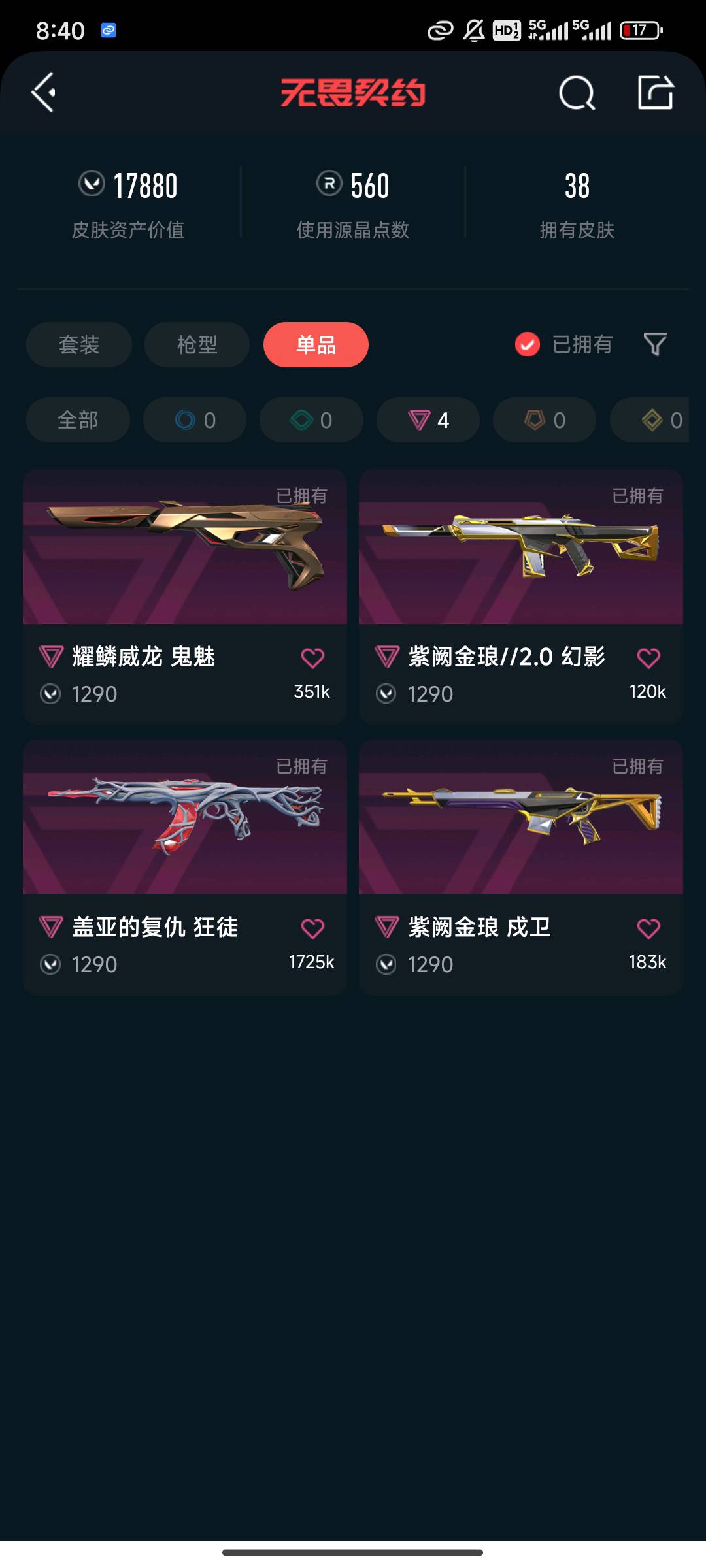This screenshot has height=1568, width=706.
Task: Switch to the 枪型 tab
Action: (197, 344)
